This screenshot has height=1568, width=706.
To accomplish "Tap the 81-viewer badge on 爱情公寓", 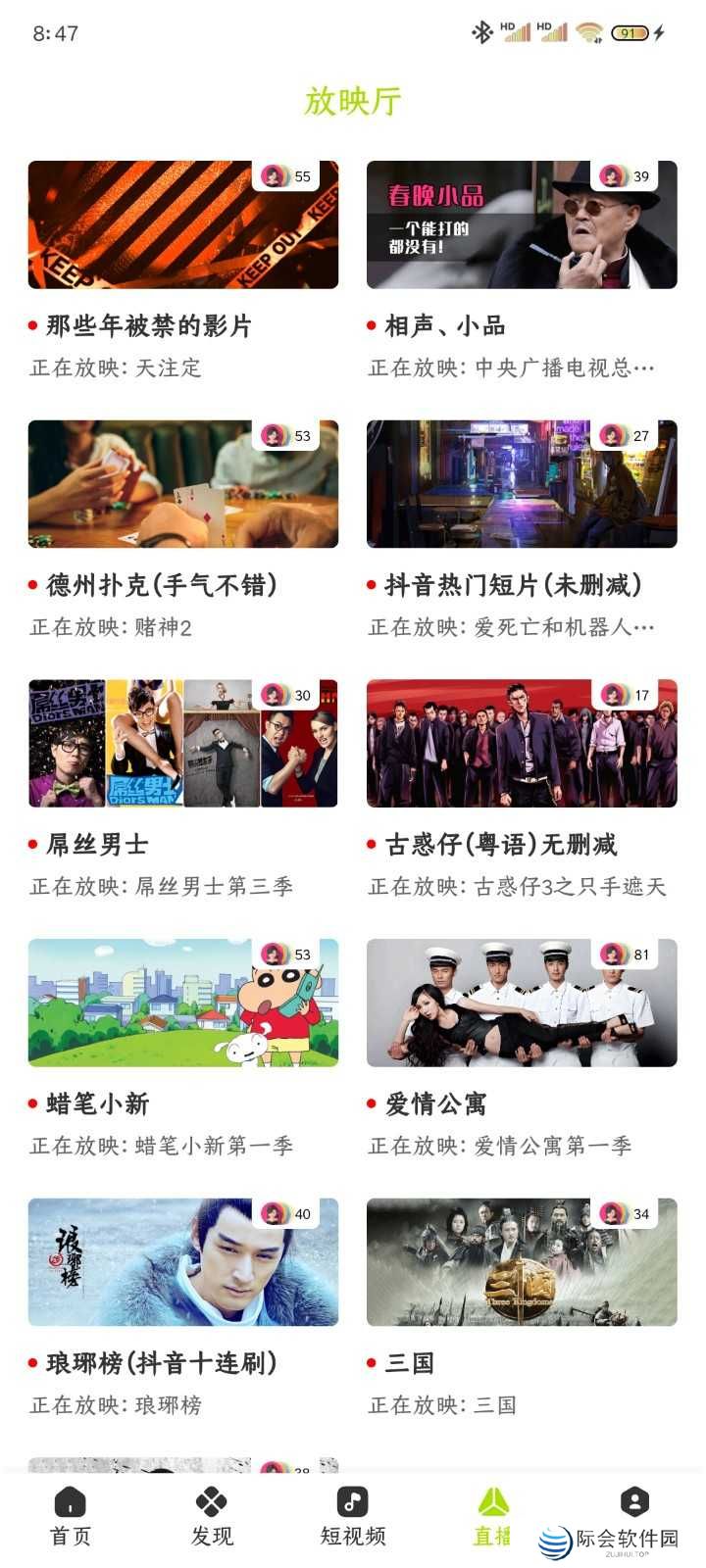I will [626, 955].
